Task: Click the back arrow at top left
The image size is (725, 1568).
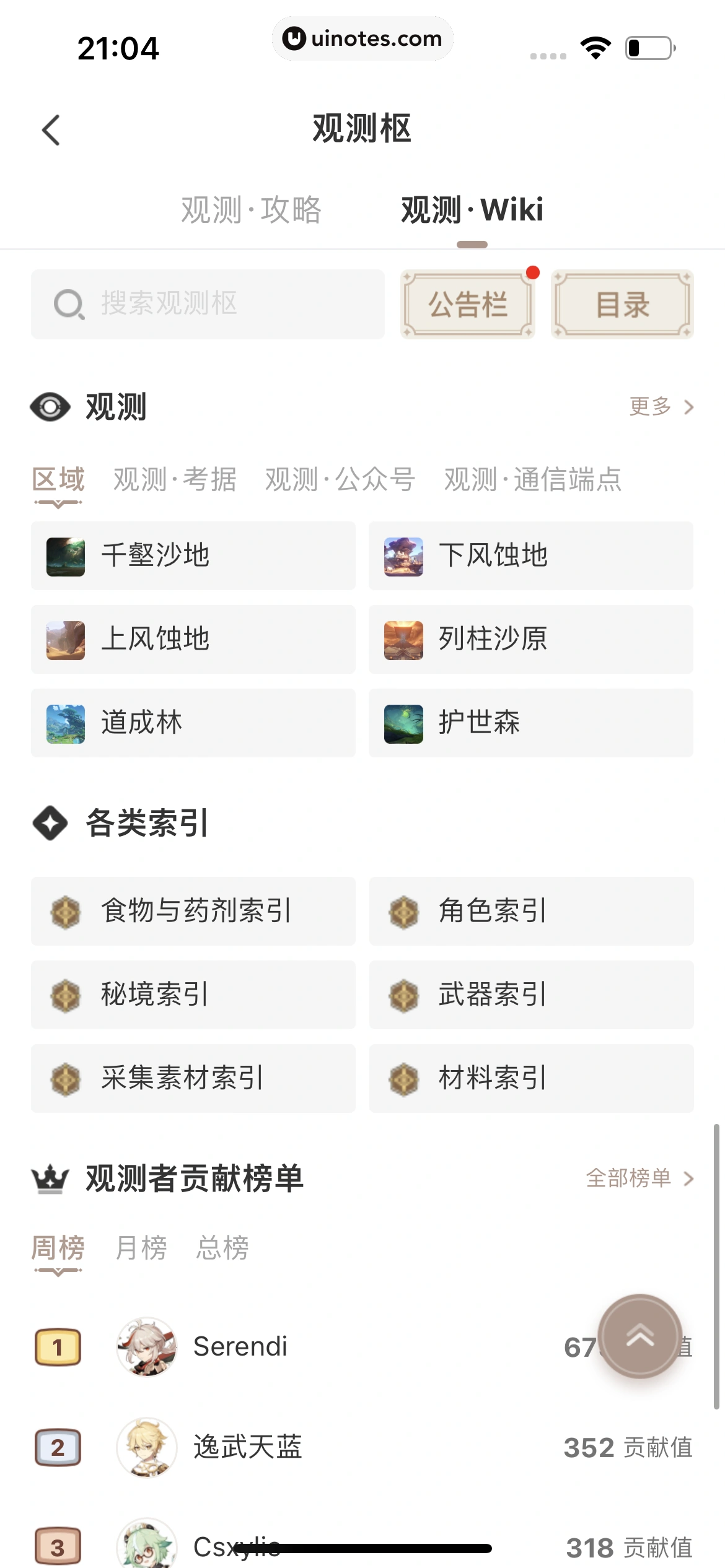Action: pos(50,130)
